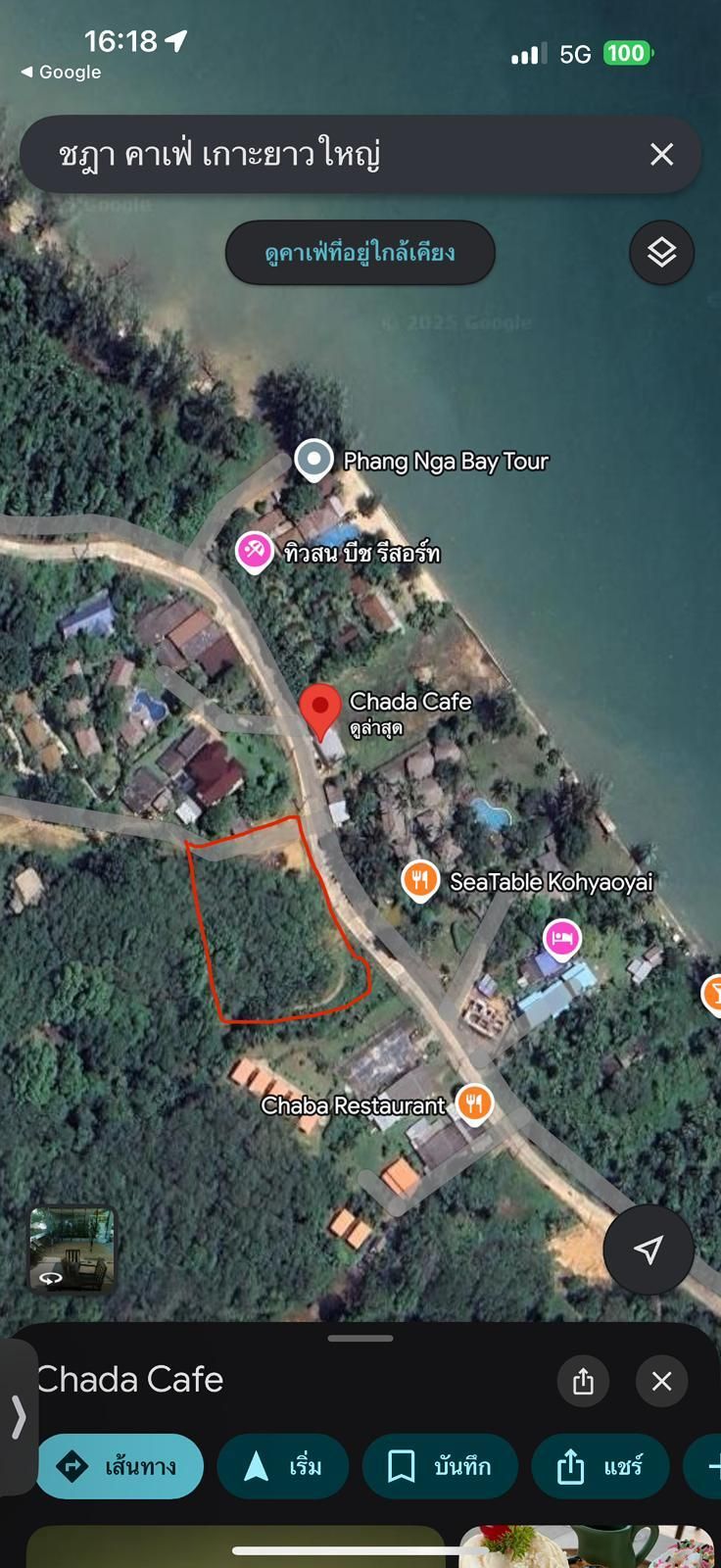Select the Phang Nga Bay Tour marker
The image size is (721, 1568).
pos(314,461)
